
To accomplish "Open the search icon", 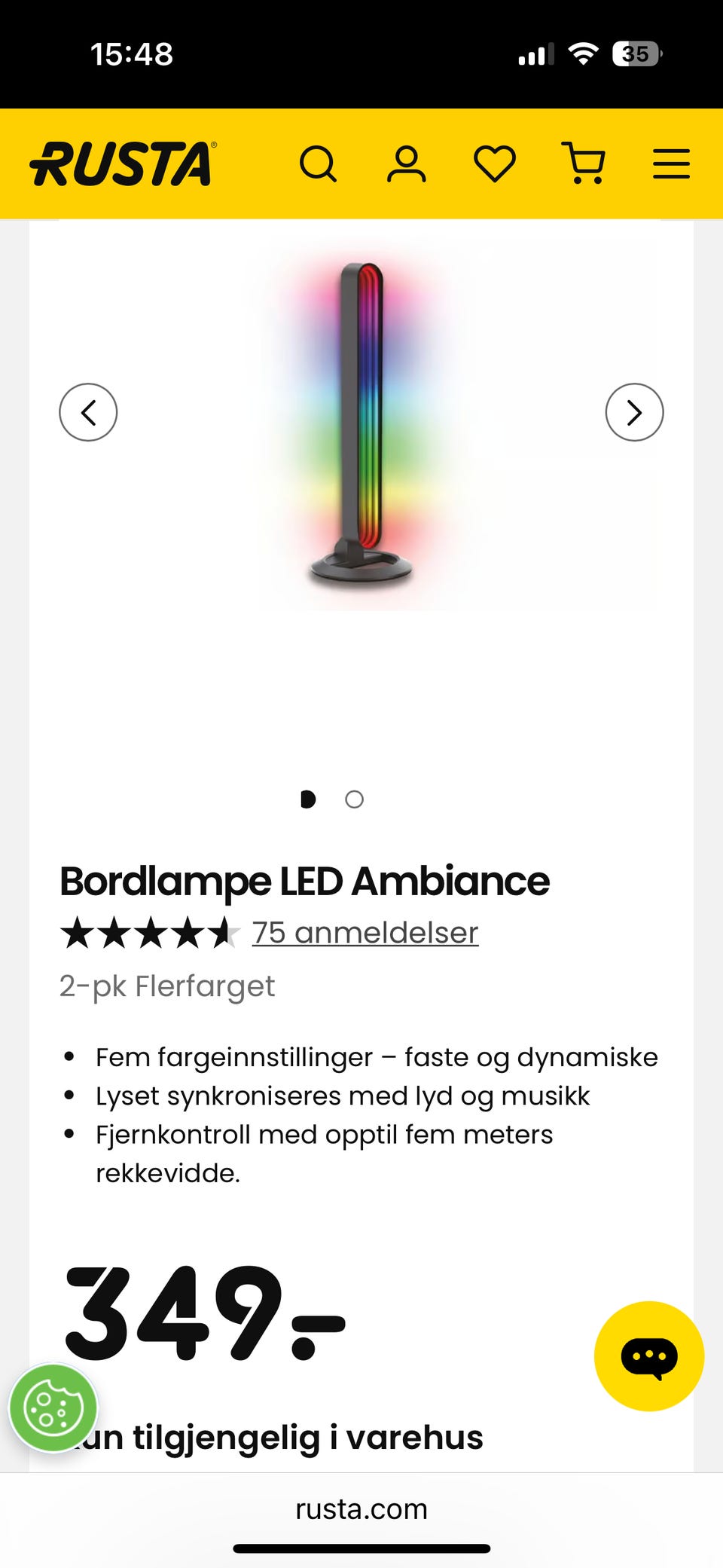I will click(319, 164).
